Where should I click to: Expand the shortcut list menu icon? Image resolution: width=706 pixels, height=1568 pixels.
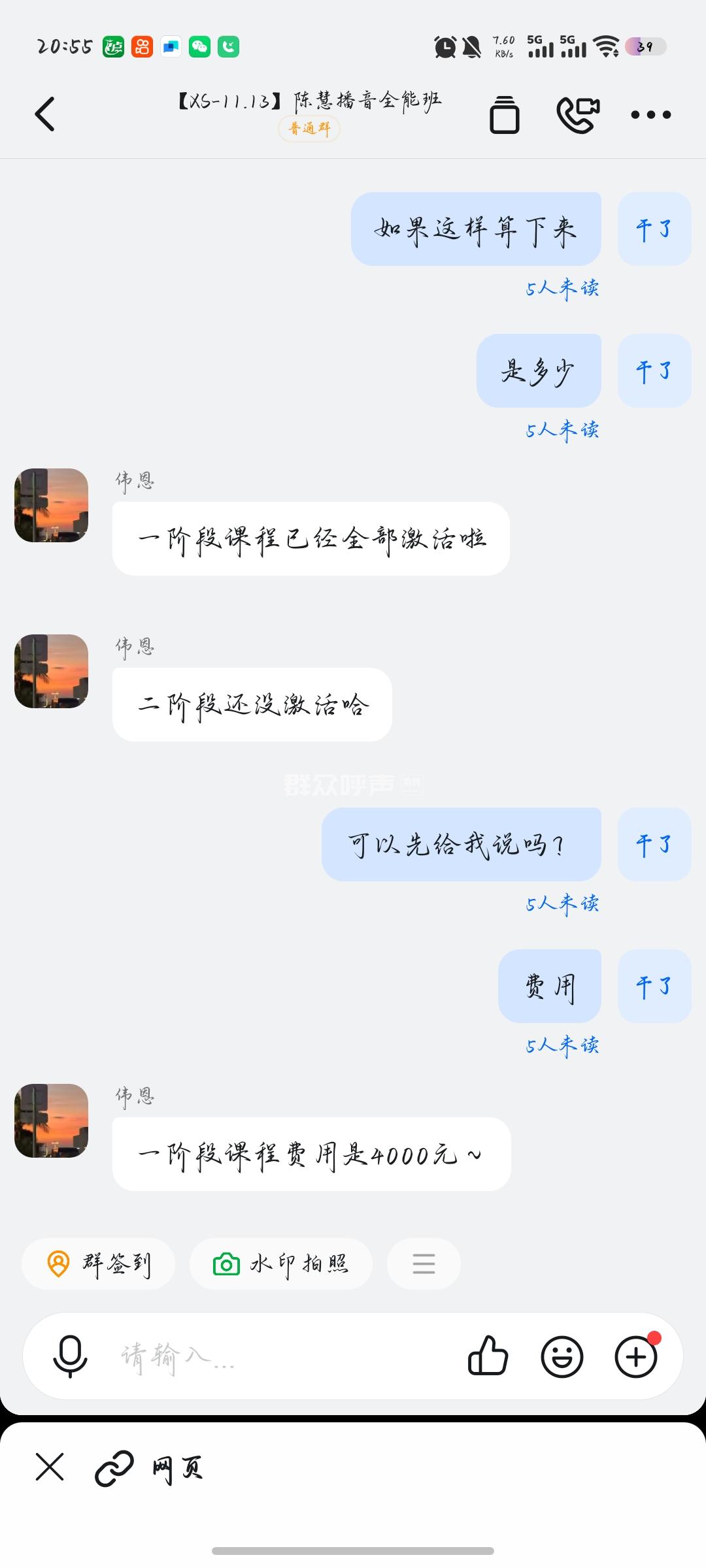point(424,1264)
